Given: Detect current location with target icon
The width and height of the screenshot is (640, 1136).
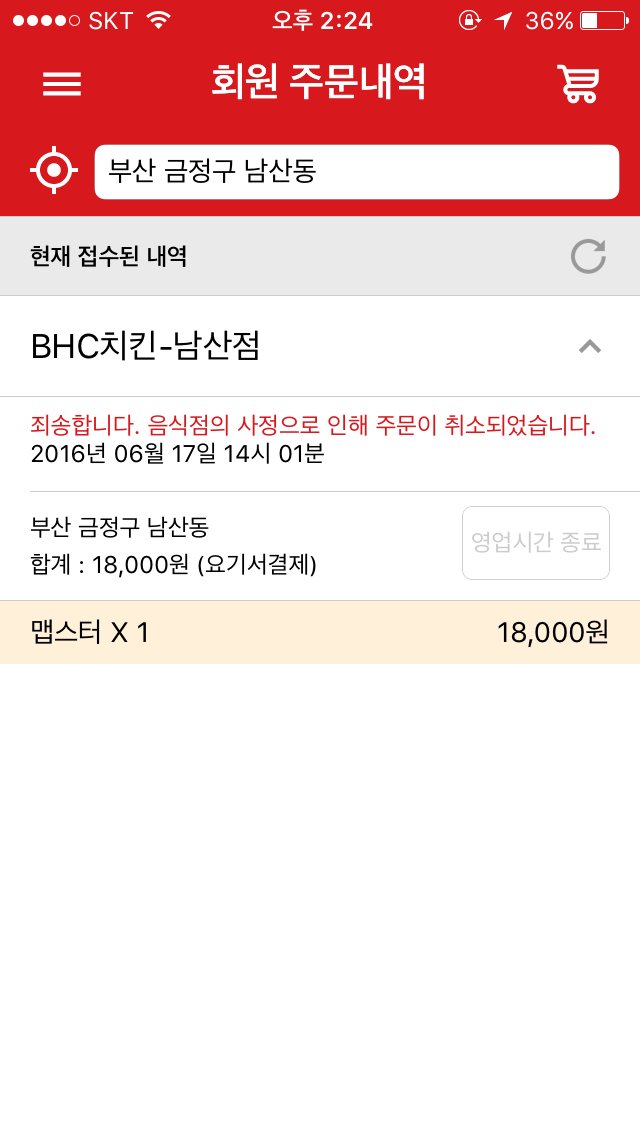Looking at the screenshot, I should [x=54, y=171].
